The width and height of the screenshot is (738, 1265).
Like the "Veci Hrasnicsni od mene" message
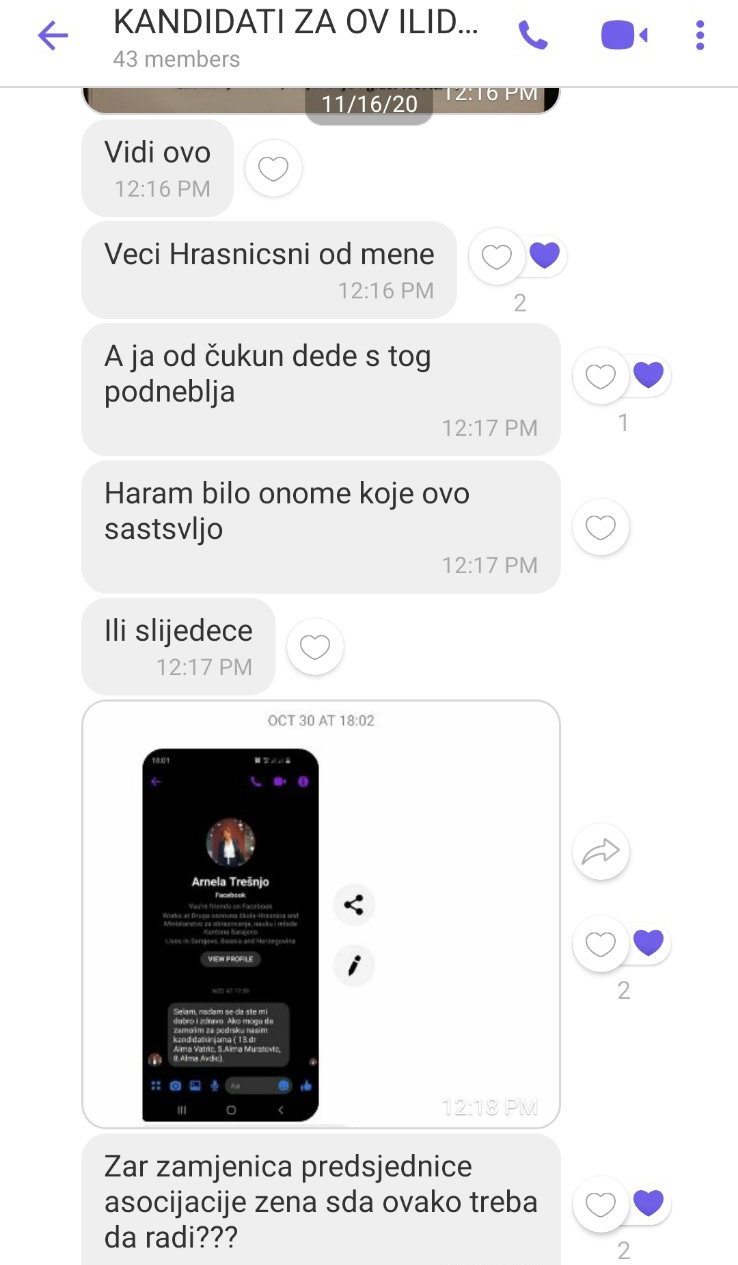[x=497, y=257]
